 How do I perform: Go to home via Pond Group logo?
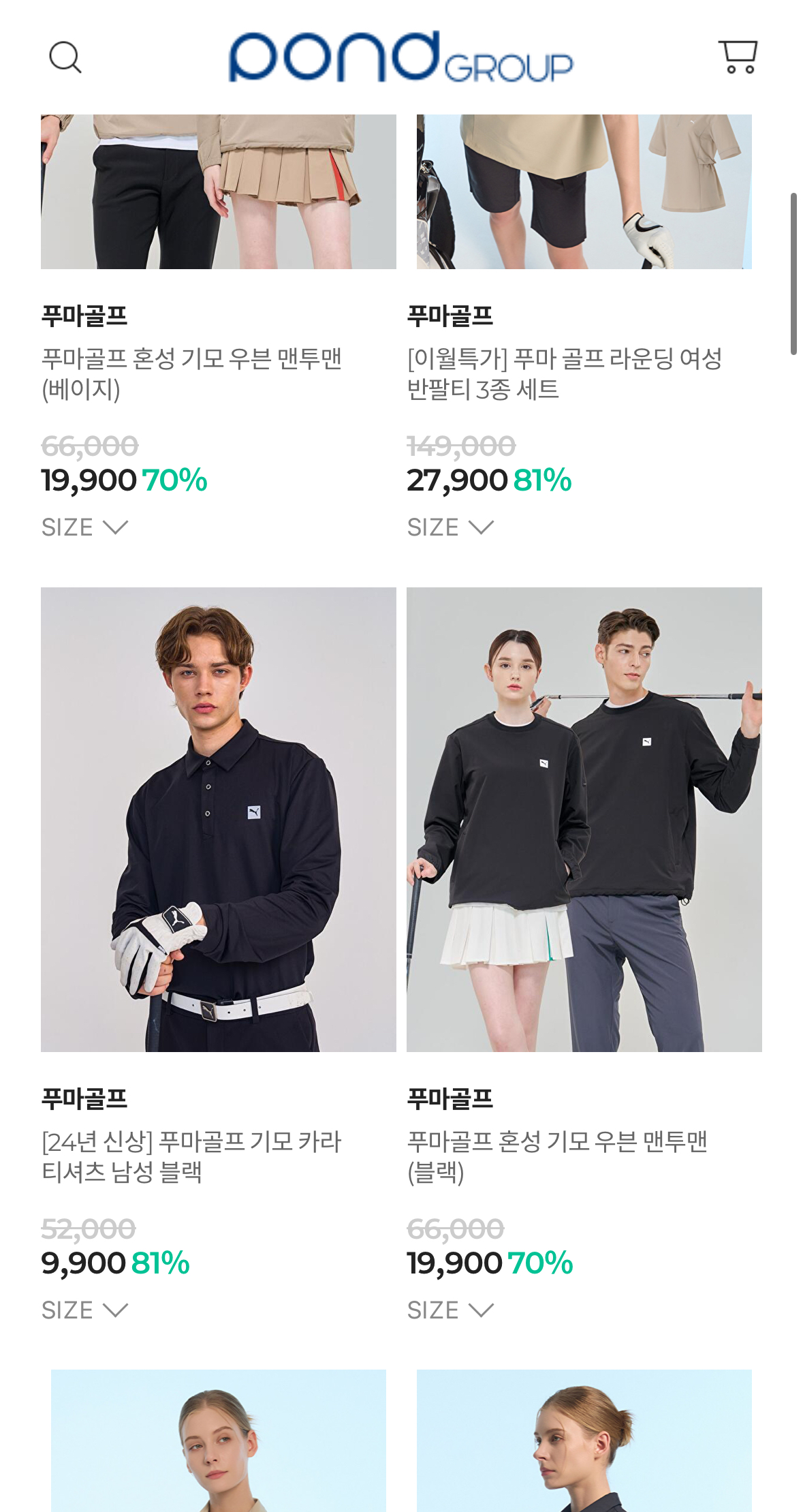pyautogui.click(x=400, y=57)
